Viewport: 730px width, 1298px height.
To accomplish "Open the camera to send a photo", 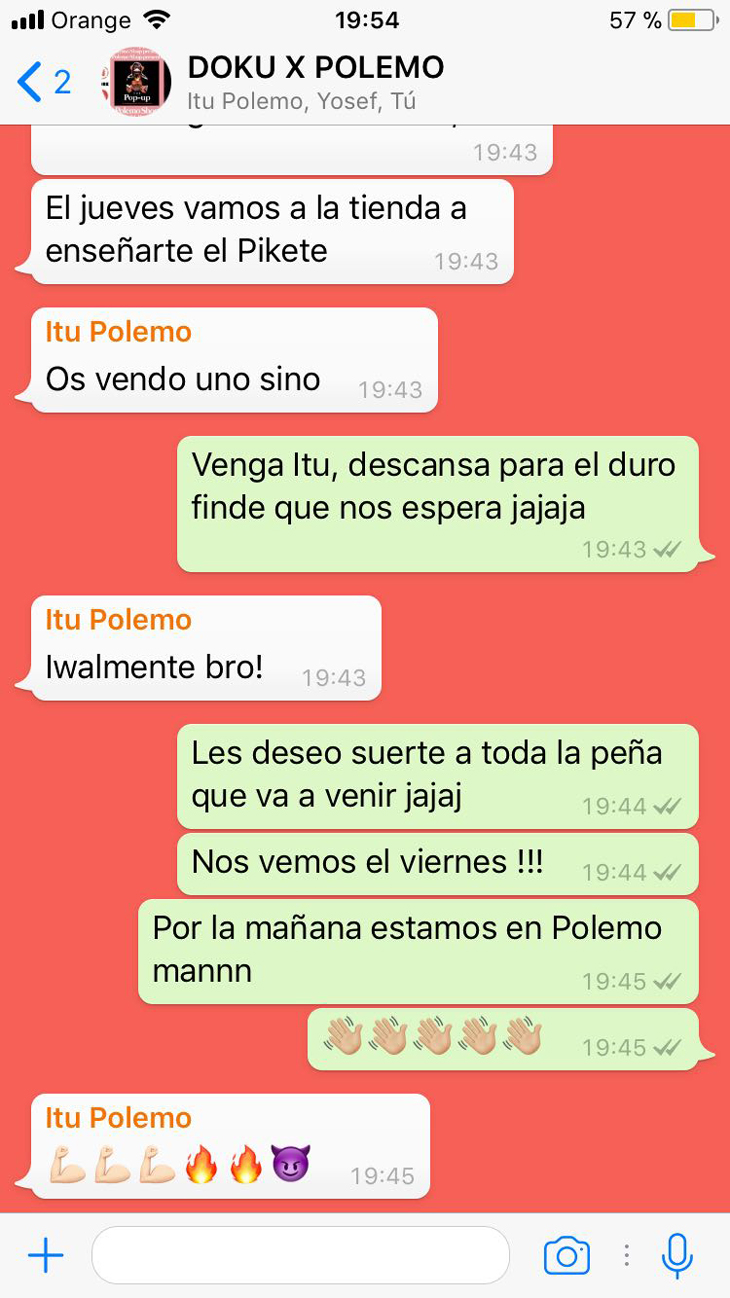I will [566, 1255].
